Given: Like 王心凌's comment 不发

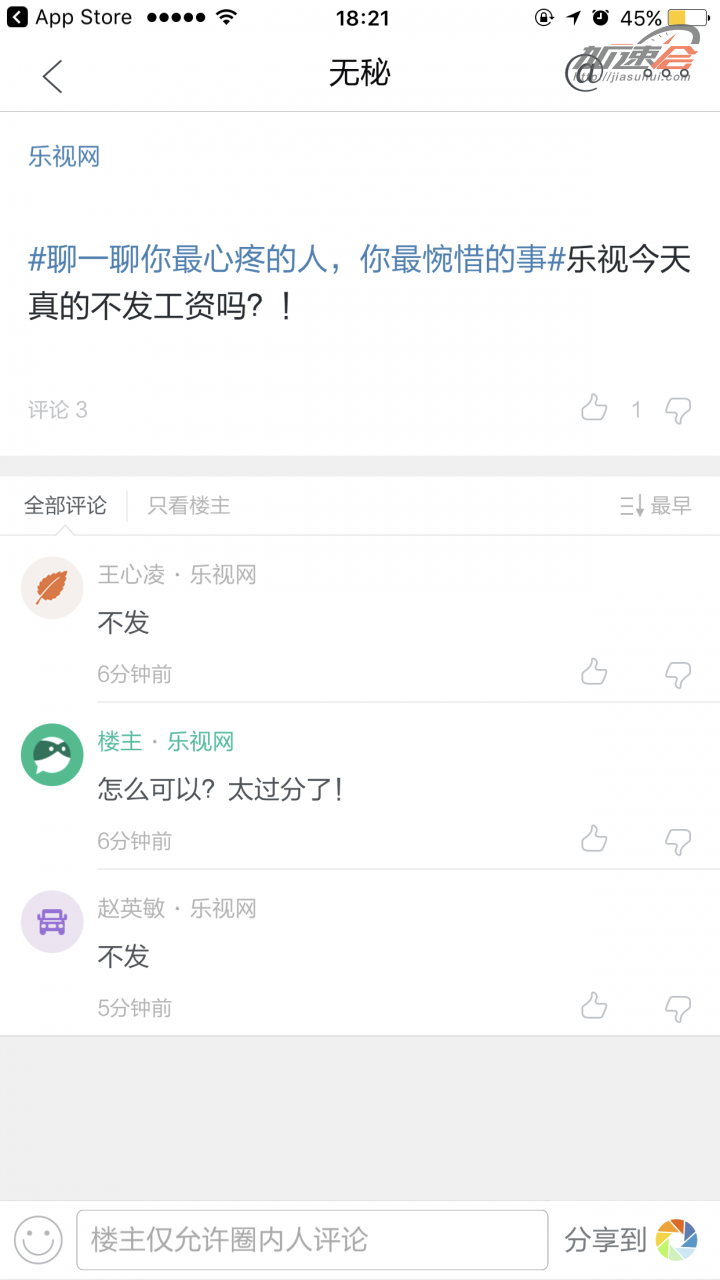Looking at the screenshot, I should point(594,673).
